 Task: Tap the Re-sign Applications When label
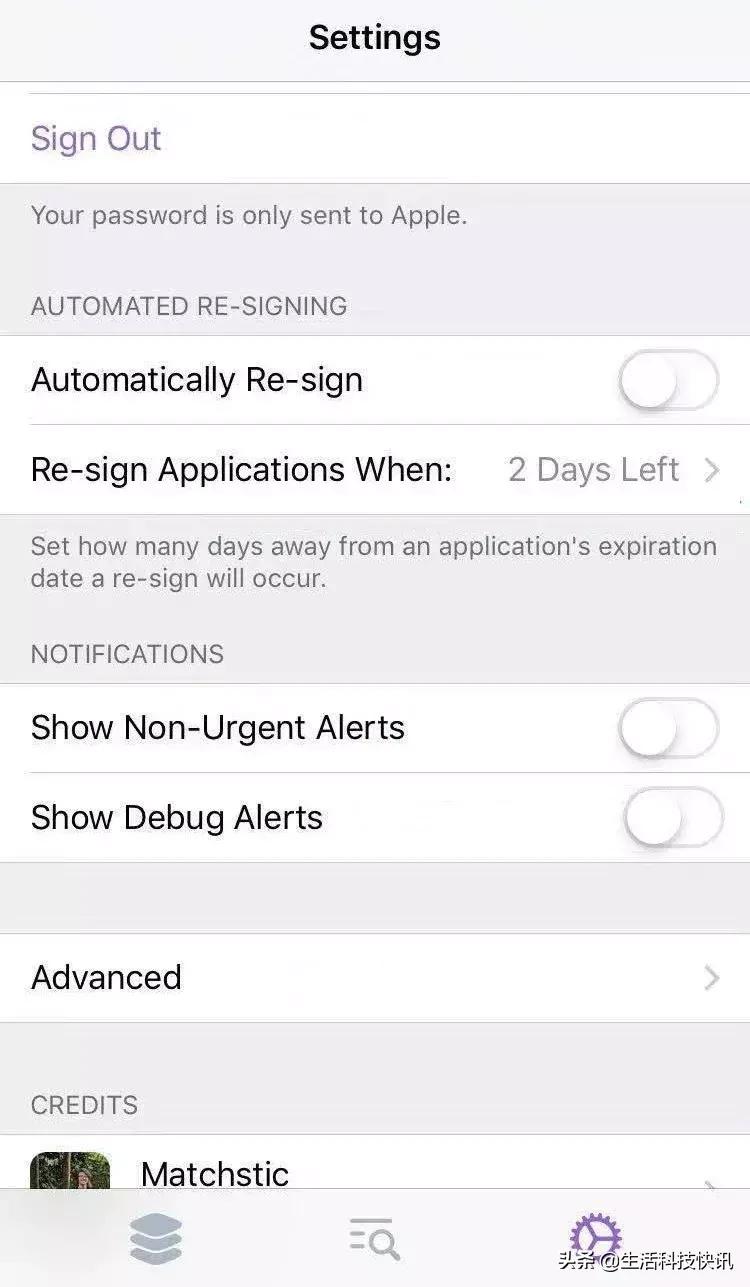click(x=240, y=469)
